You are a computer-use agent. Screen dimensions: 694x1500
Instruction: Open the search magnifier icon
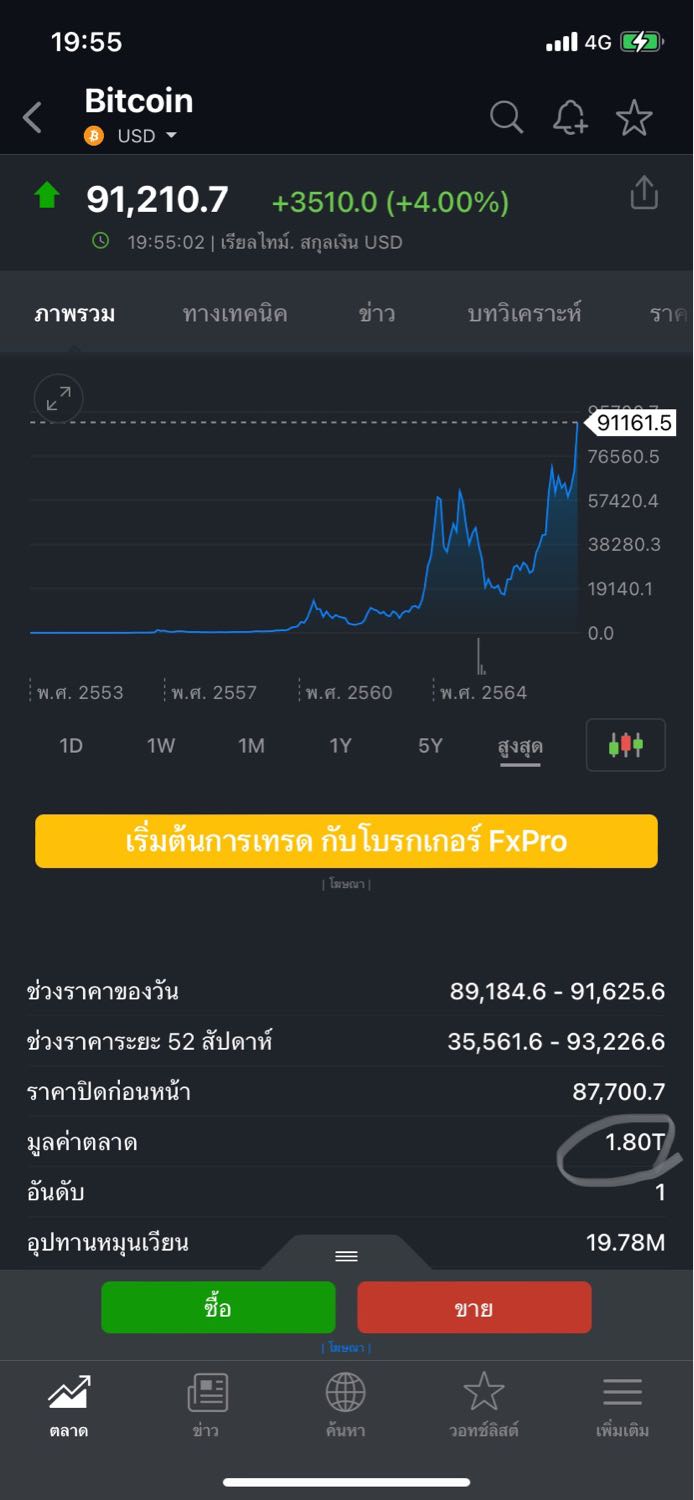pyautogui.click(x=507, y=118)
